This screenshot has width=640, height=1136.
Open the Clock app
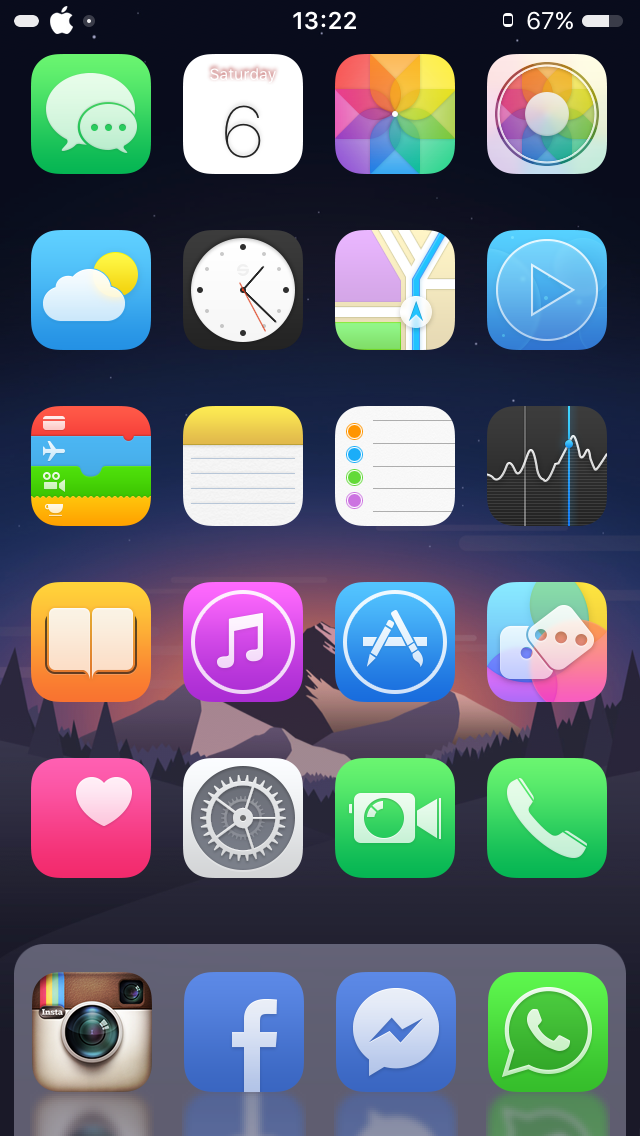(x=243, y=290)
